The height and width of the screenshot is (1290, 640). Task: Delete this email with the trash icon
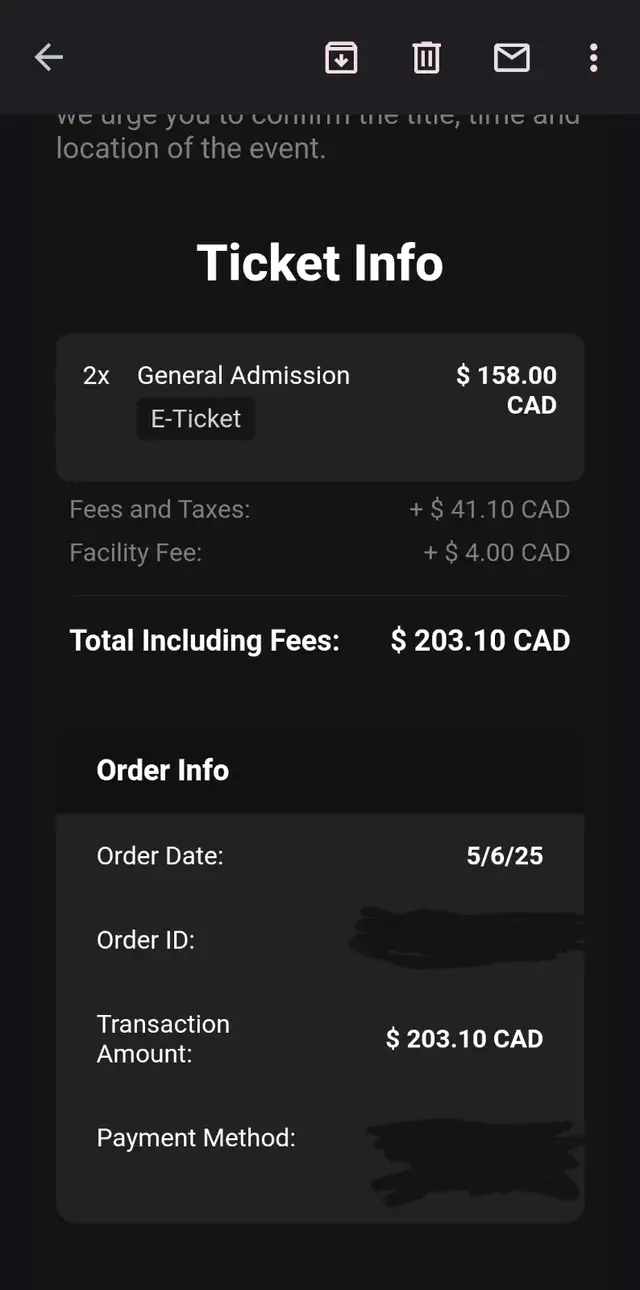(x=427, y=58)
